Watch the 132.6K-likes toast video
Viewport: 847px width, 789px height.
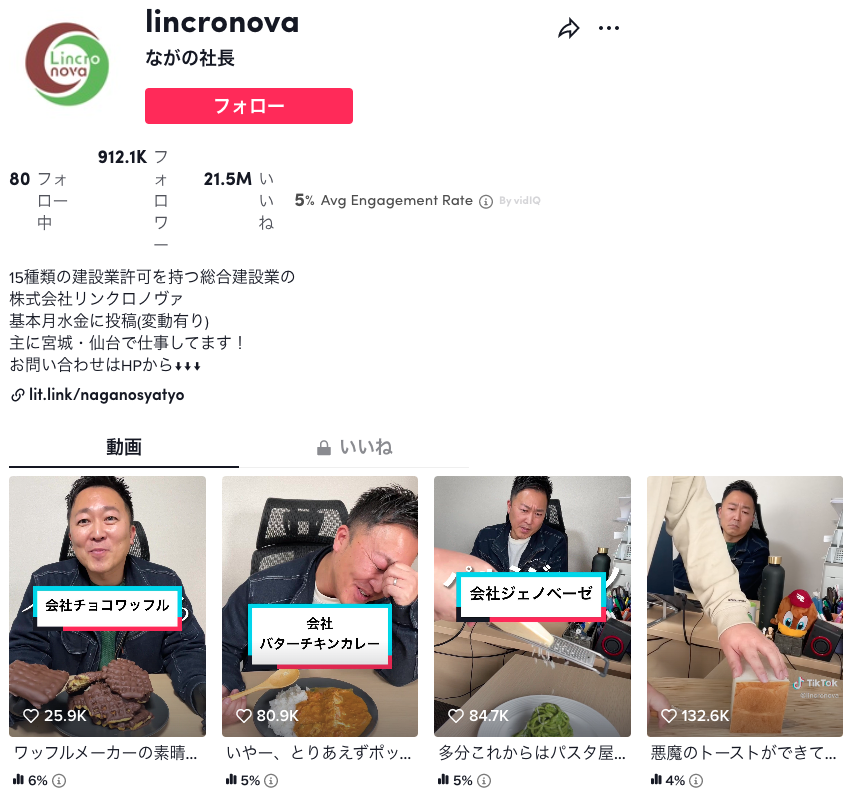pos(744,606)
